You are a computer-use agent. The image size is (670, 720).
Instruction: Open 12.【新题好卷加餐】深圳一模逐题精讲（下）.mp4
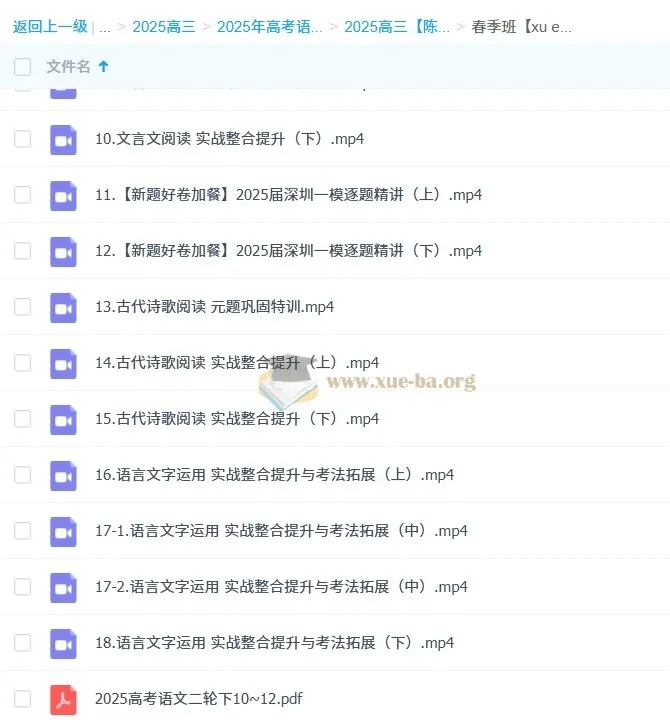pyautogui.click(x=288, y=251)
